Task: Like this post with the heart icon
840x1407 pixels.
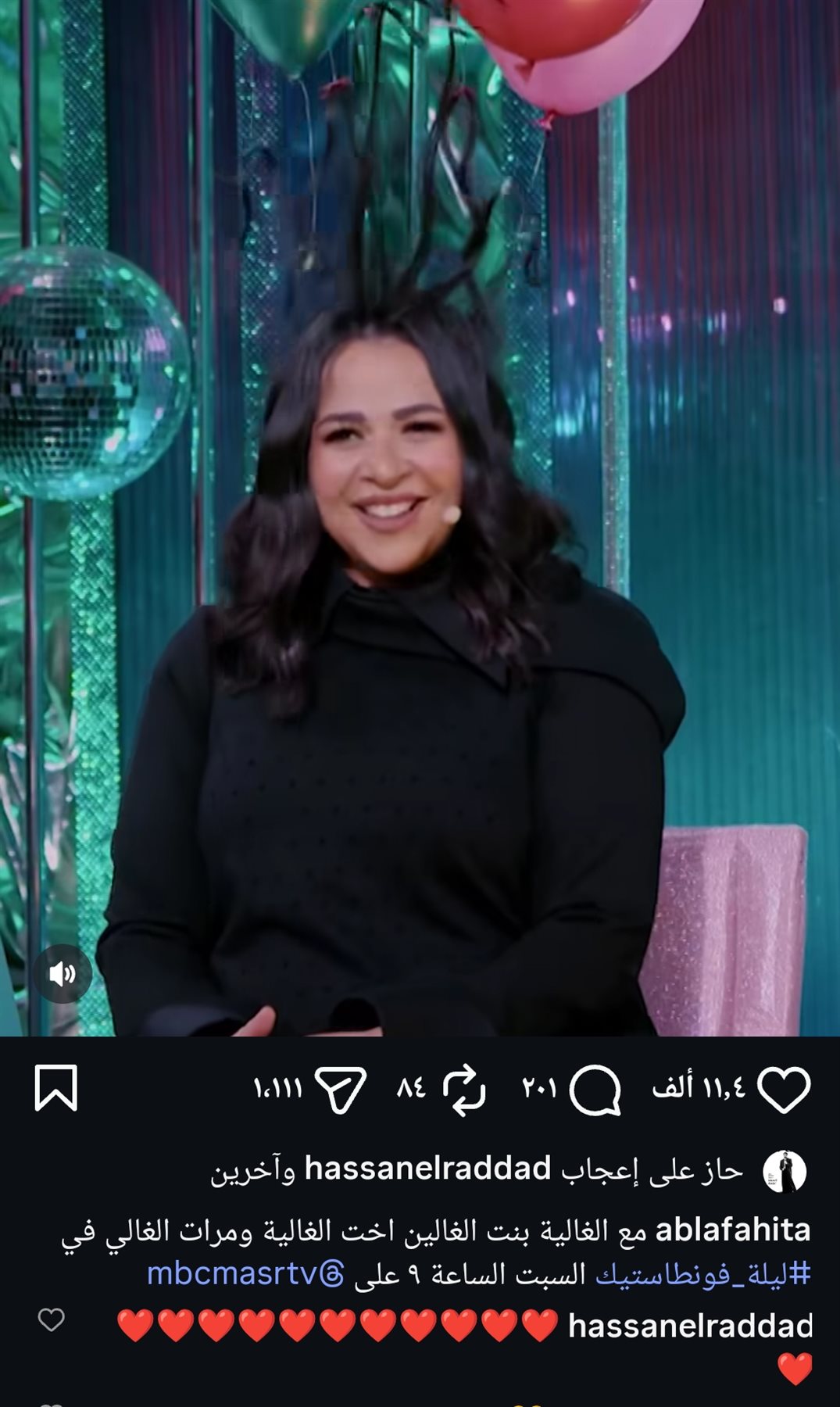Action: [x=785, y=1090]
